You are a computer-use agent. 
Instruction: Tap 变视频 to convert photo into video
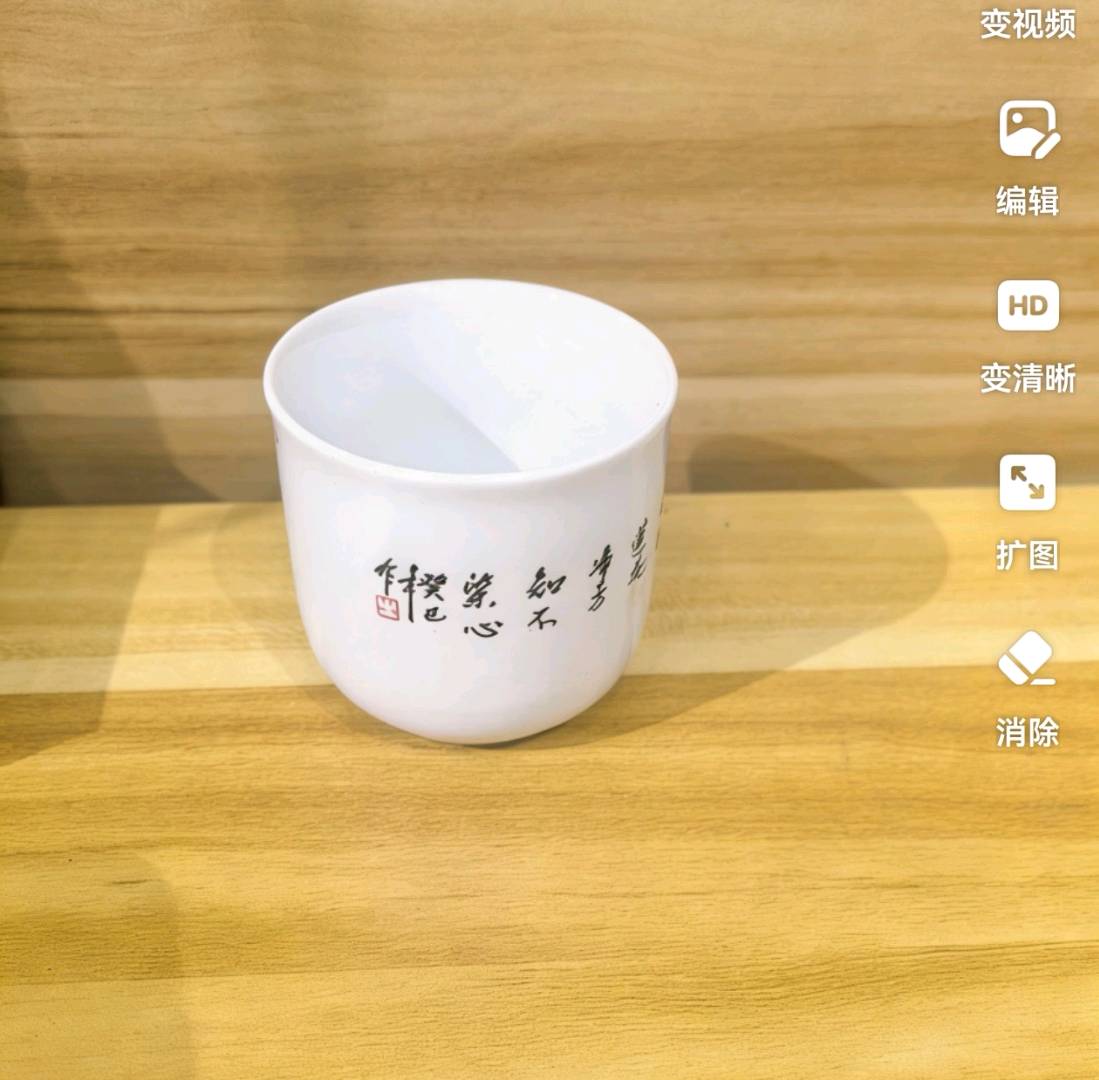[x=1027, y=24]
